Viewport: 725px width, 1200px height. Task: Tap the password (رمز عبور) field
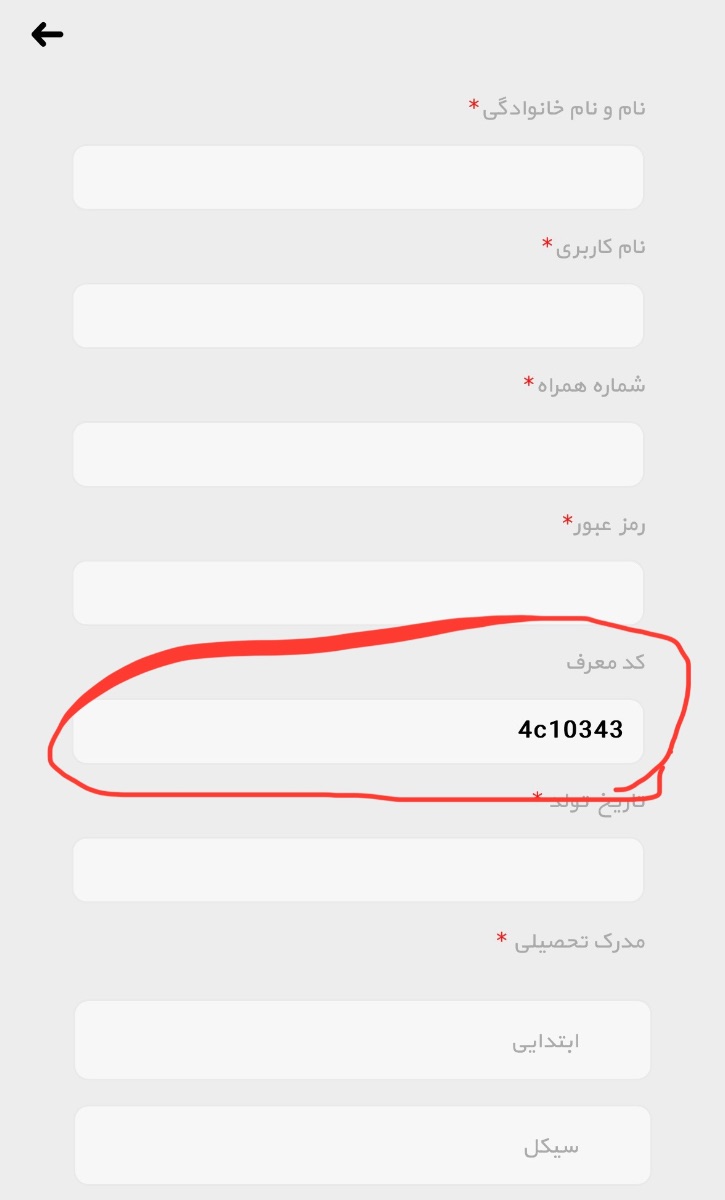point(357,592)
